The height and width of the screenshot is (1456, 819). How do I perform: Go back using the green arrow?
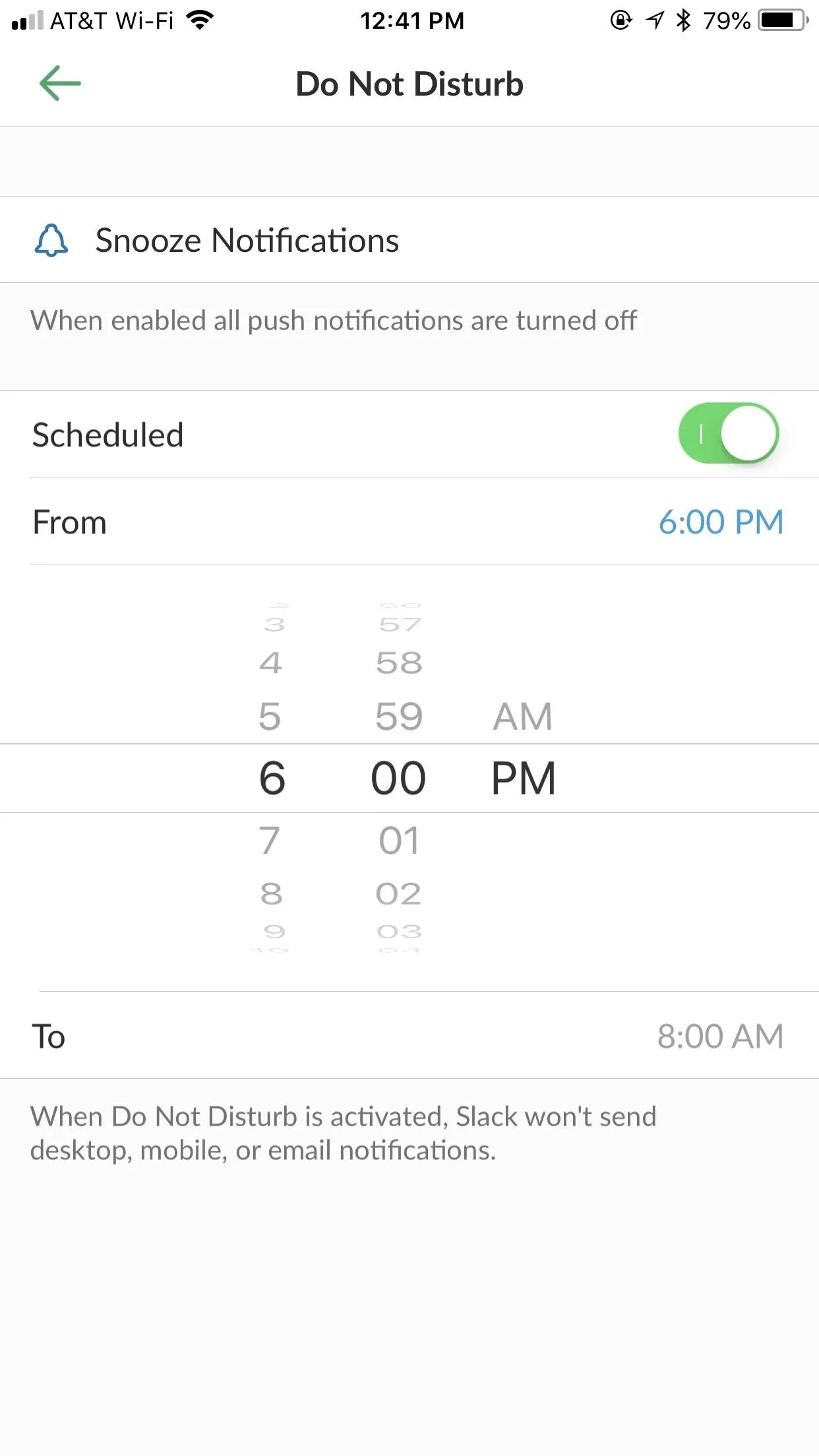coord(60,83)
